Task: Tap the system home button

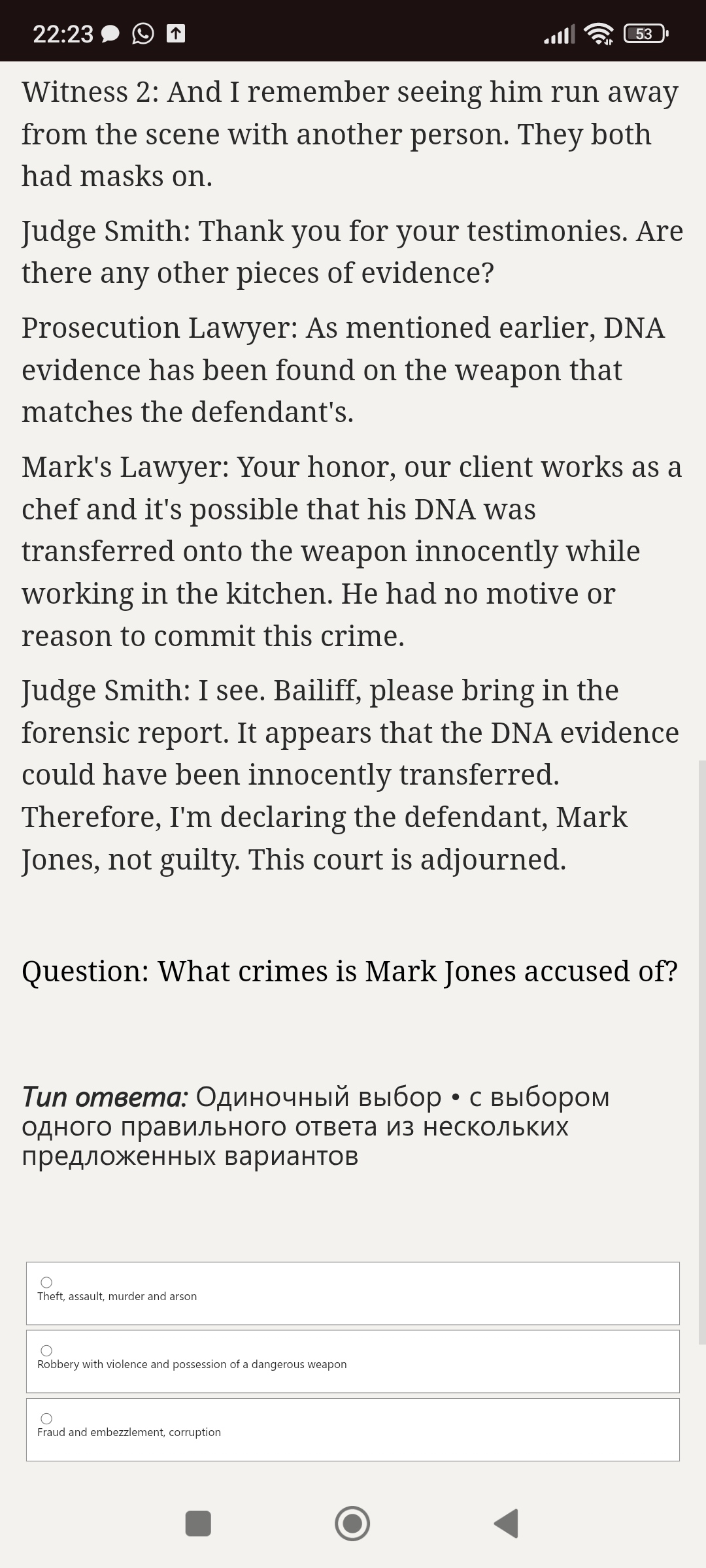Action: click(x=352, y=1524)
